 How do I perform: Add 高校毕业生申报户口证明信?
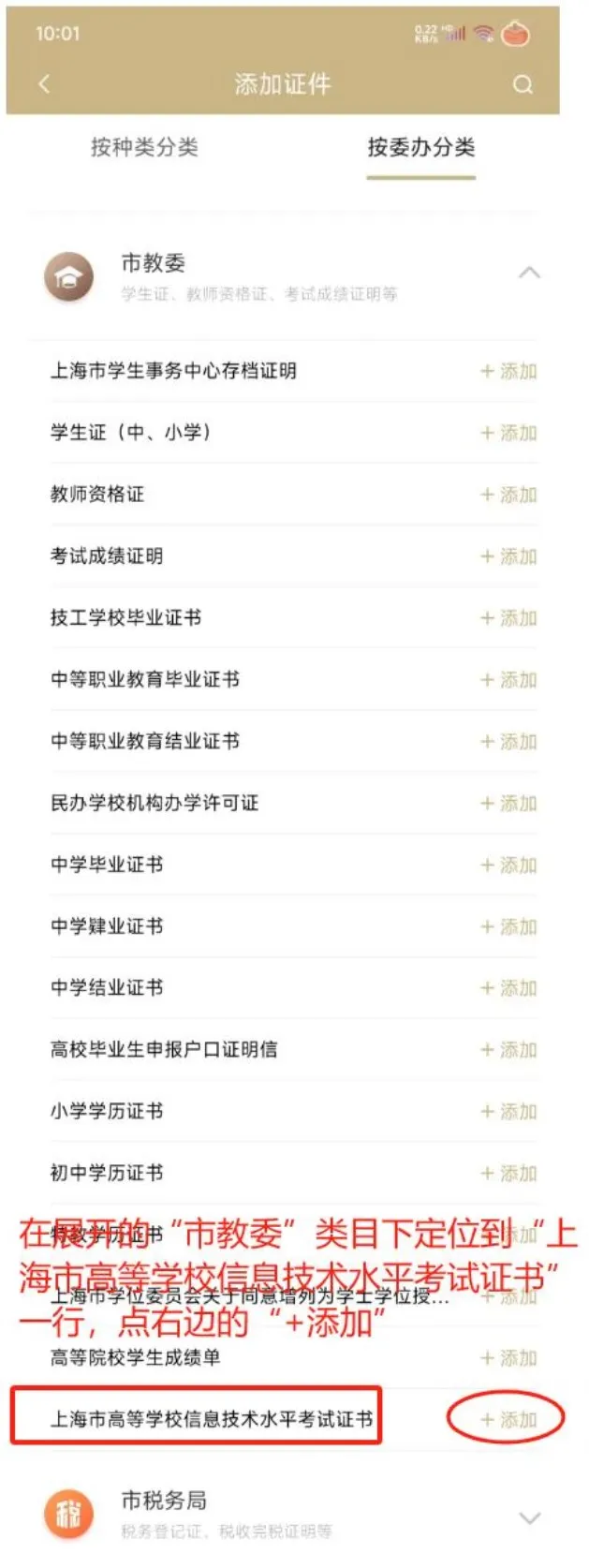click(x=508, y=1050)
